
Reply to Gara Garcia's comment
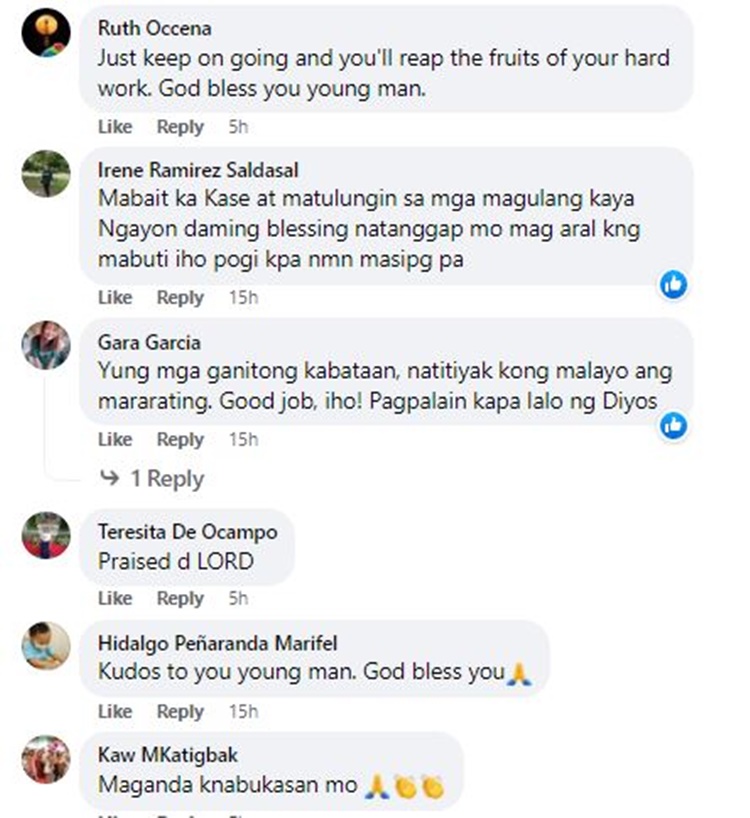coord(180,439)
